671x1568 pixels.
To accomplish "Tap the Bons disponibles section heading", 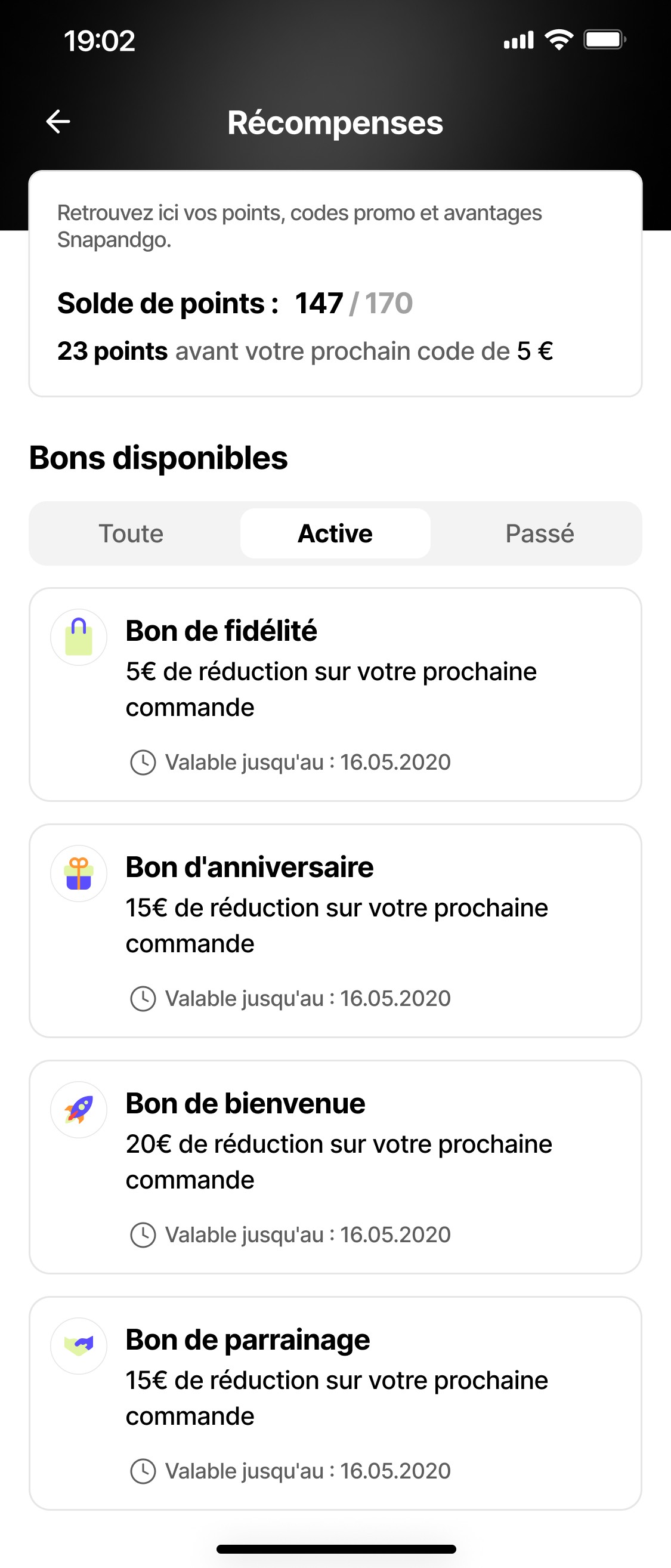I will pyautogui.click(x=159, y=458).
